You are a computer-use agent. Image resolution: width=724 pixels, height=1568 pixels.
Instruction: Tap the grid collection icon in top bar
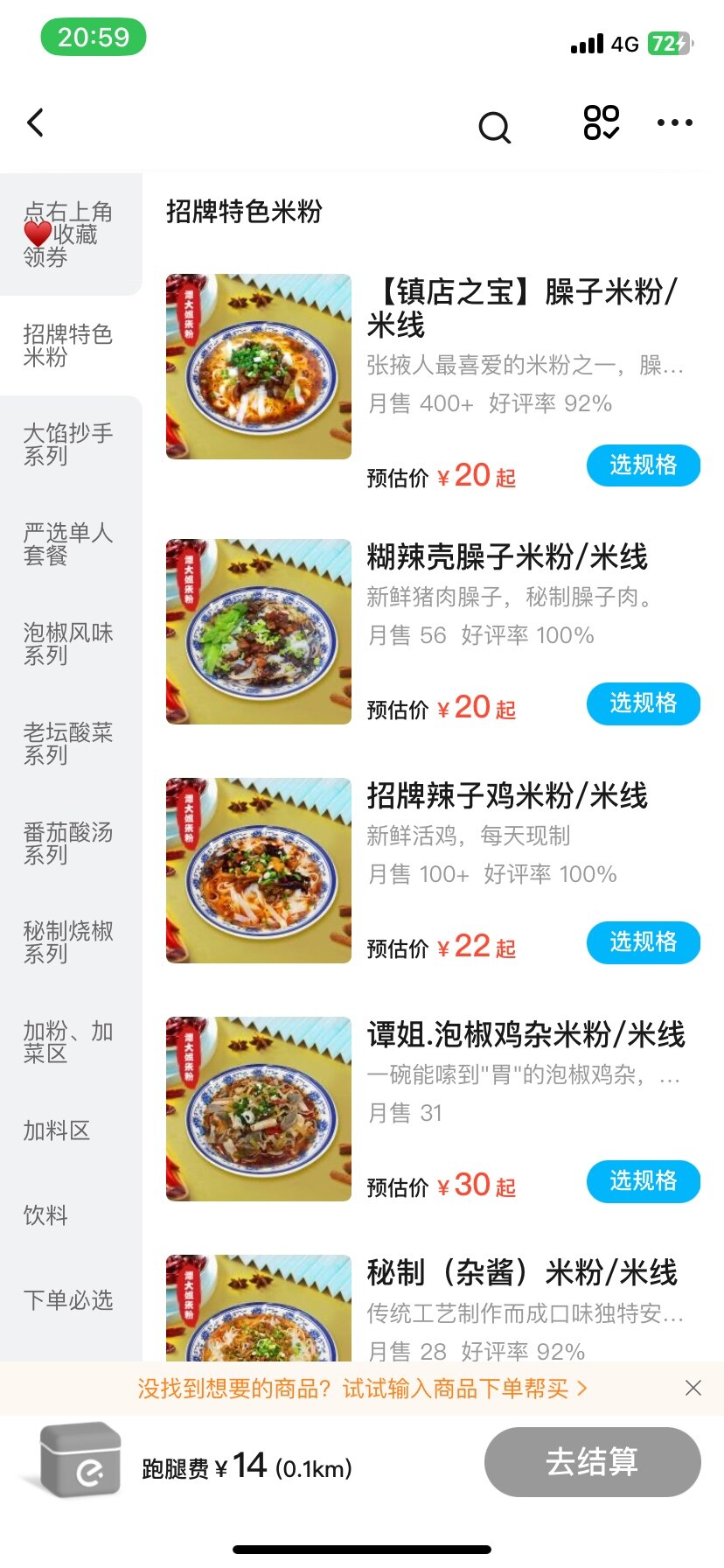602,123
